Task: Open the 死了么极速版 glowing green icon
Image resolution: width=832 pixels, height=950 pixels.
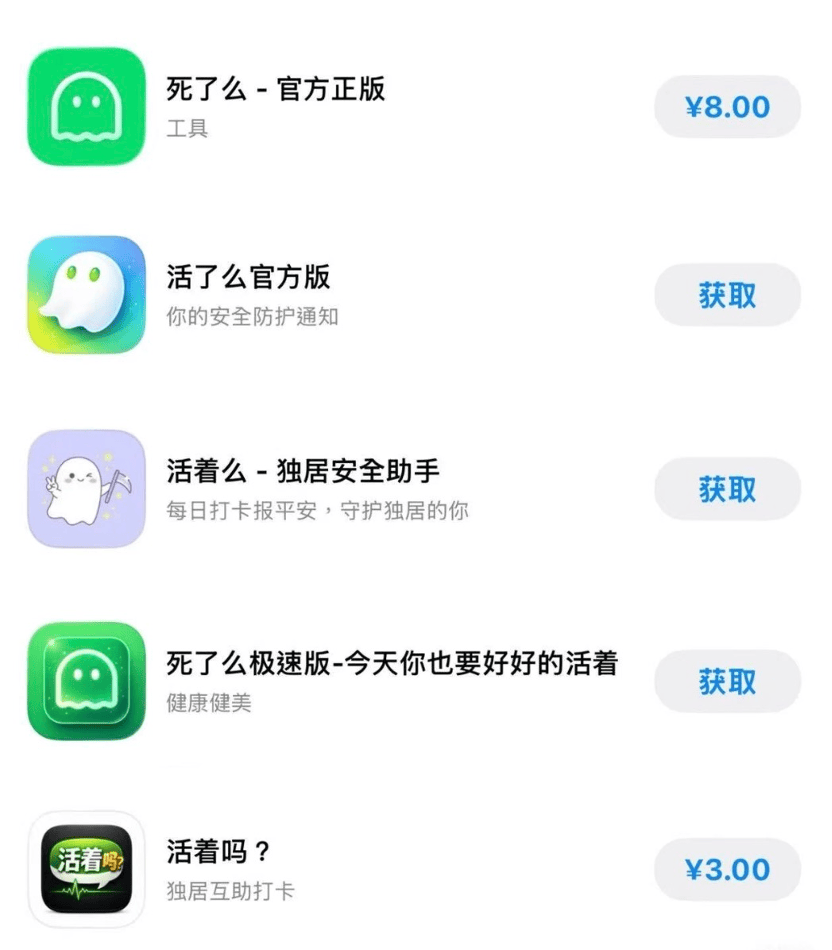Action: coord(86,682)
